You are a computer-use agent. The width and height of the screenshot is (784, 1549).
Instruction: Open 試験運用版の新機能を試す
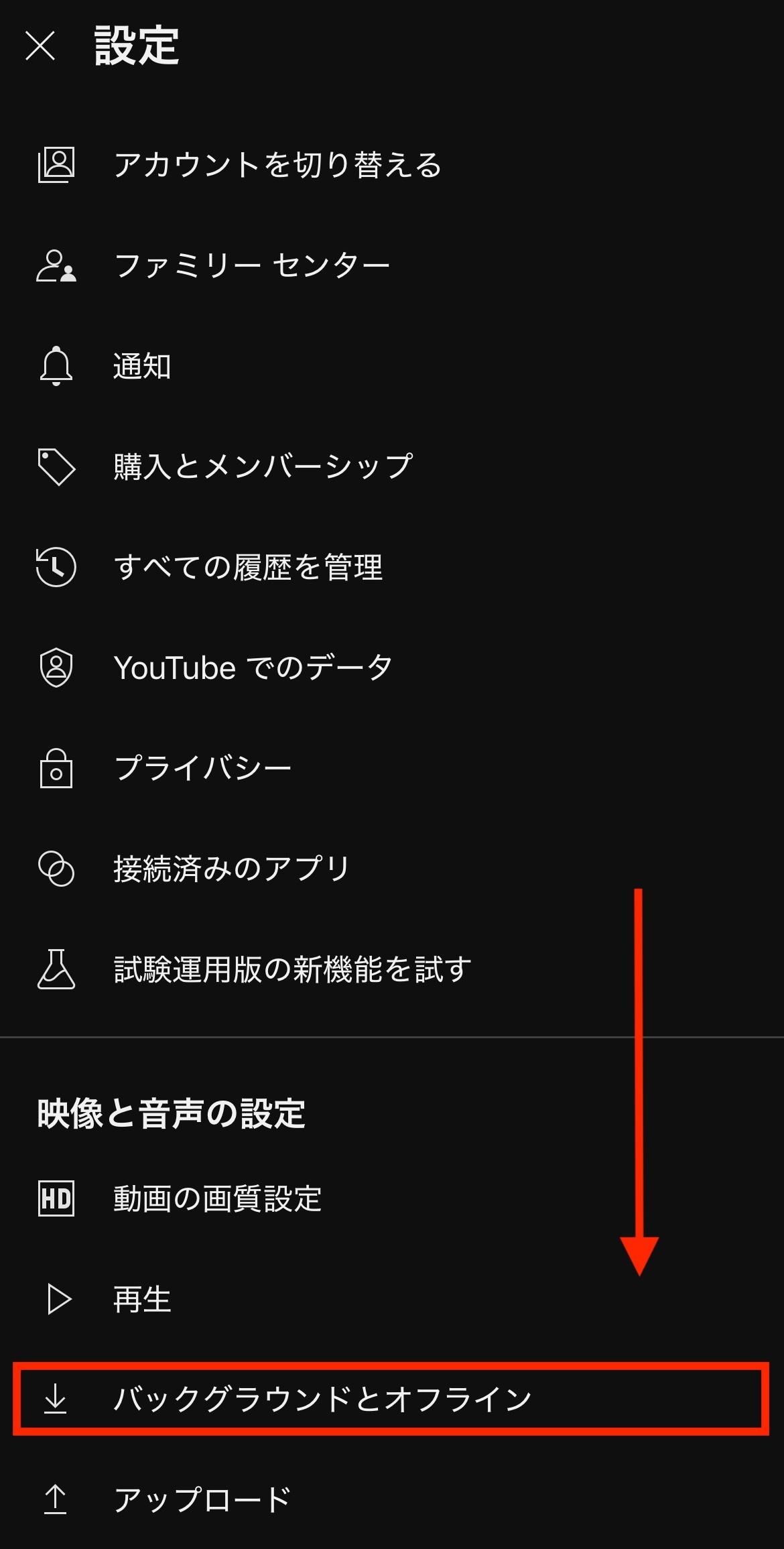coord(292,969)
